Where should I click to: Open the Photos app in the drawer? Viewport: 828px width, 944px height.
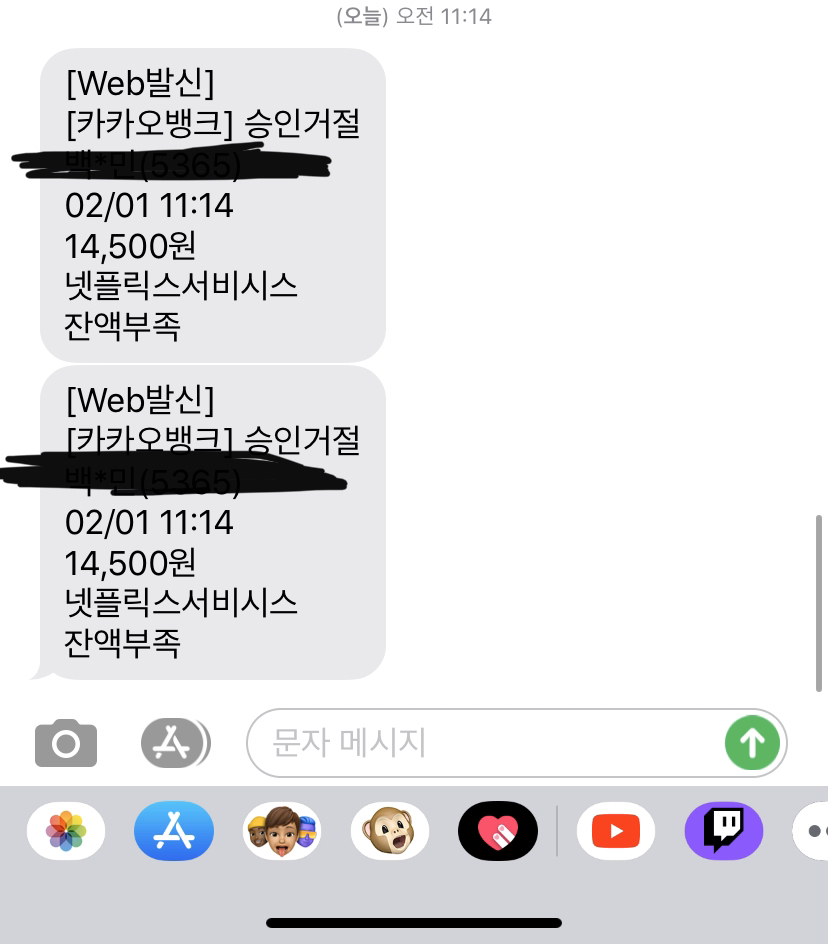point(66,831)
